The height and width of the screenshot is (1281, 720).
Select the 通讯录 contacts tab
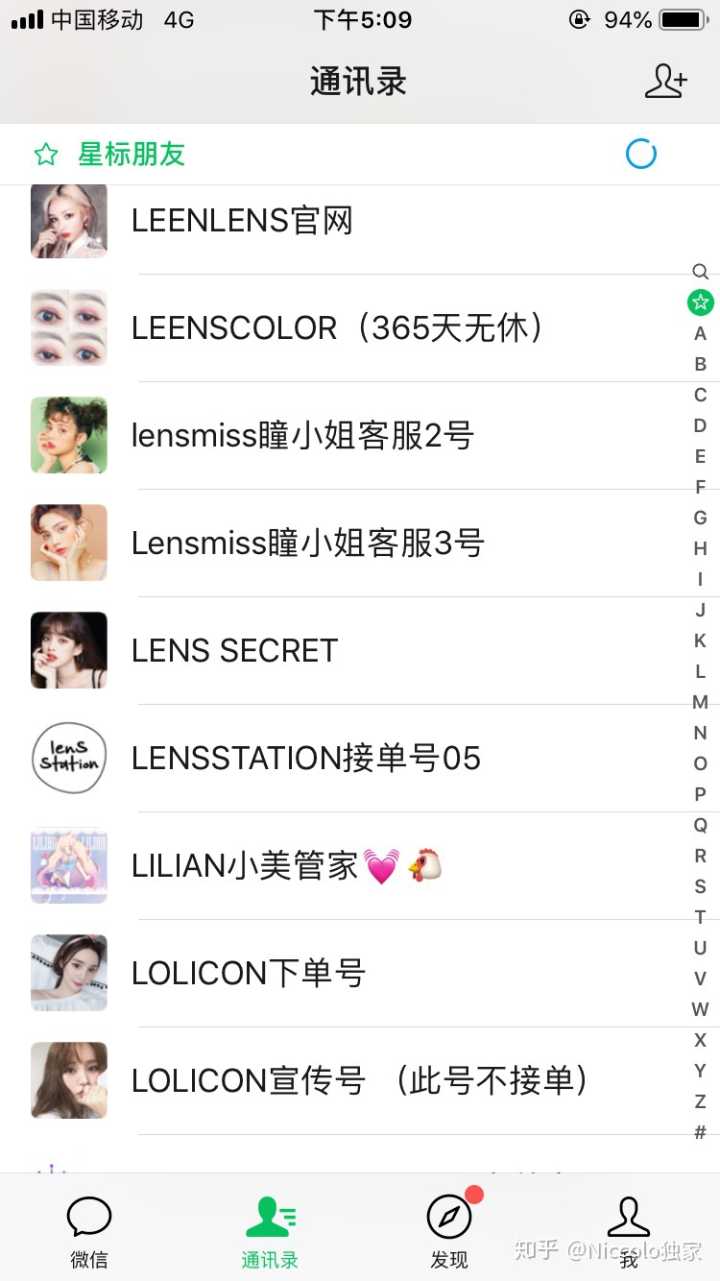point(270,1231)
